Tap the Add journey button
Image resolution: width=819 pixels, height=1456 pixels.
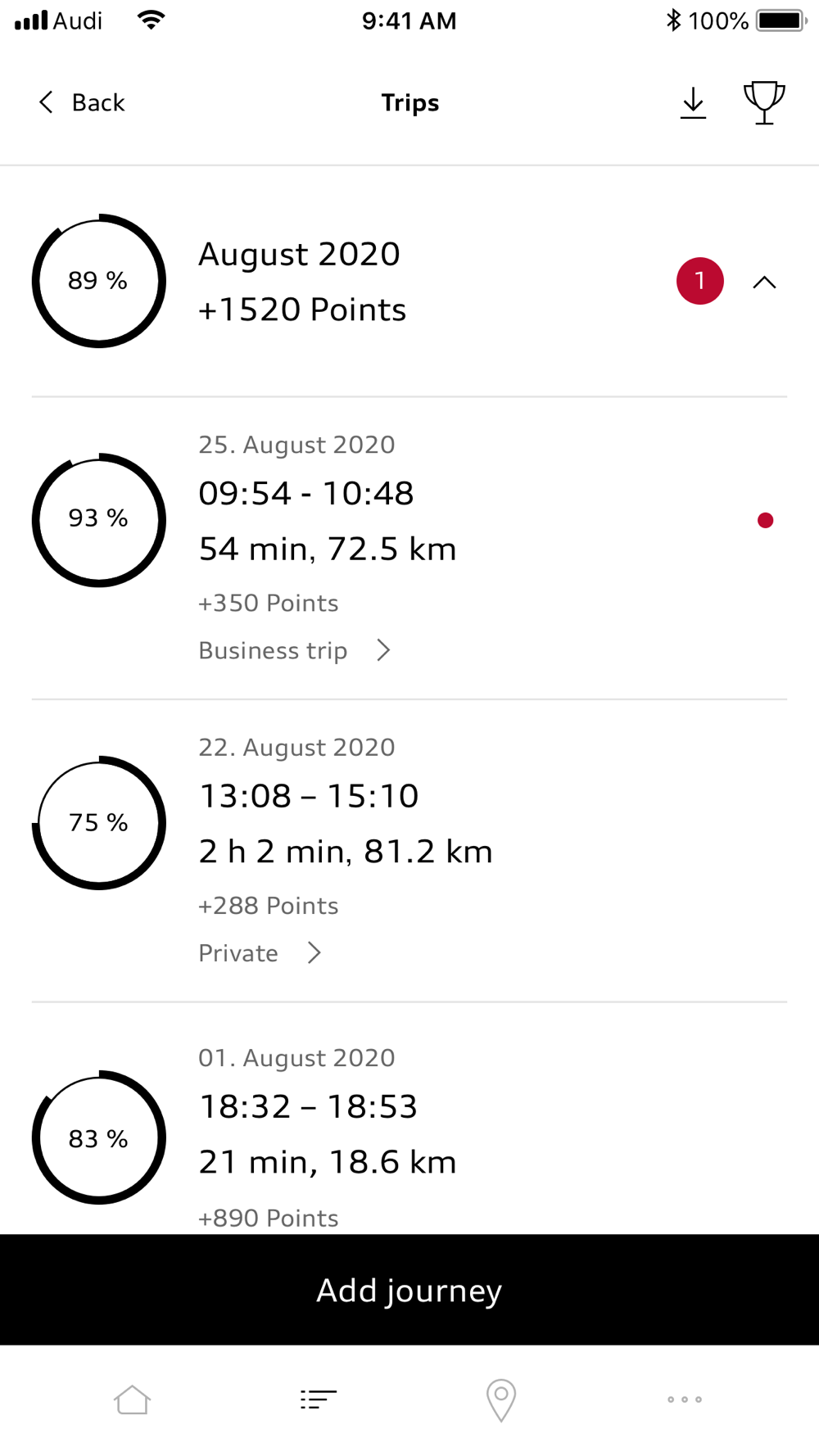(409, 1290)
